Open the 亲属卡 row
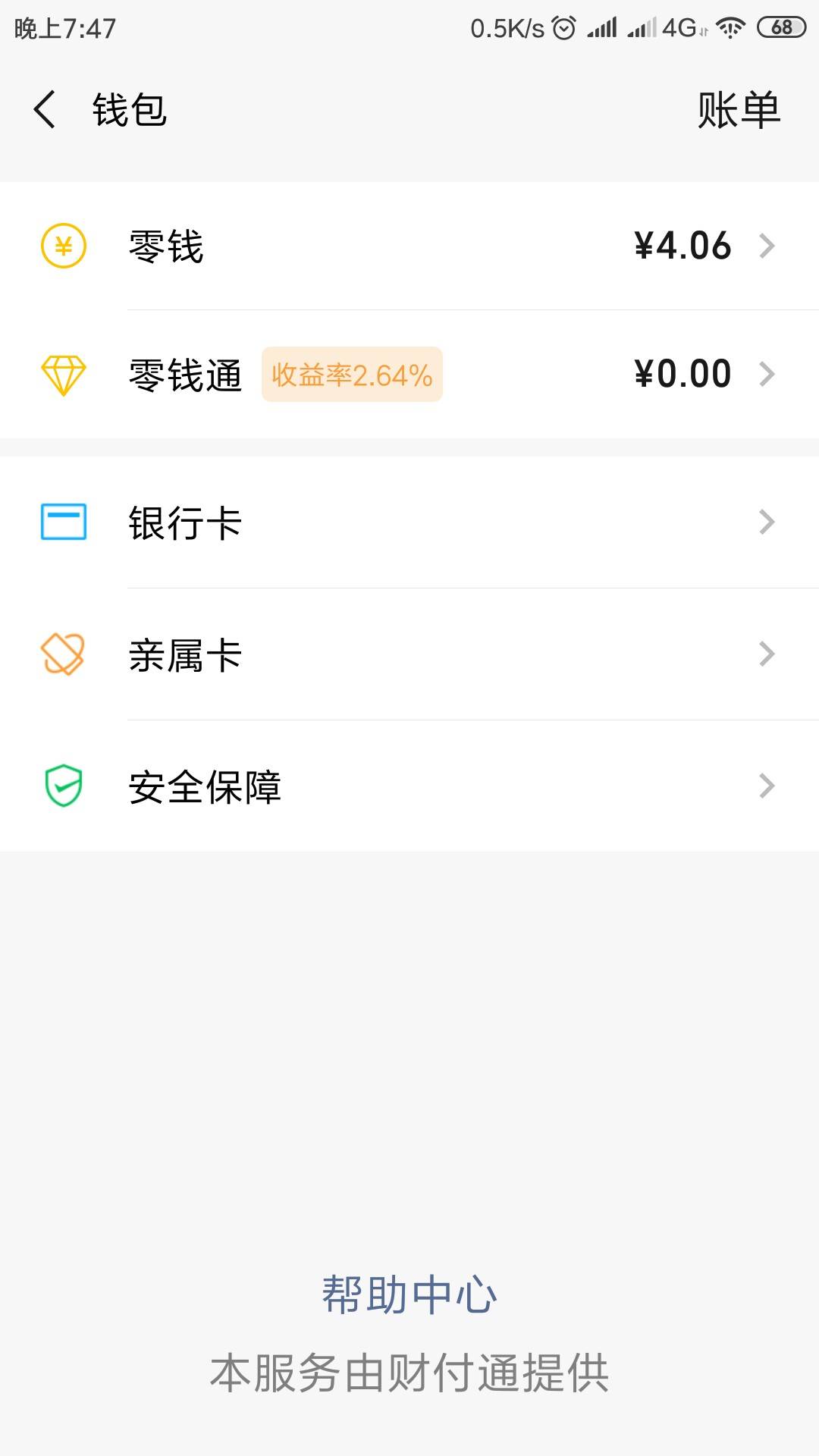819x1456 pixels. tap(409, 654)
